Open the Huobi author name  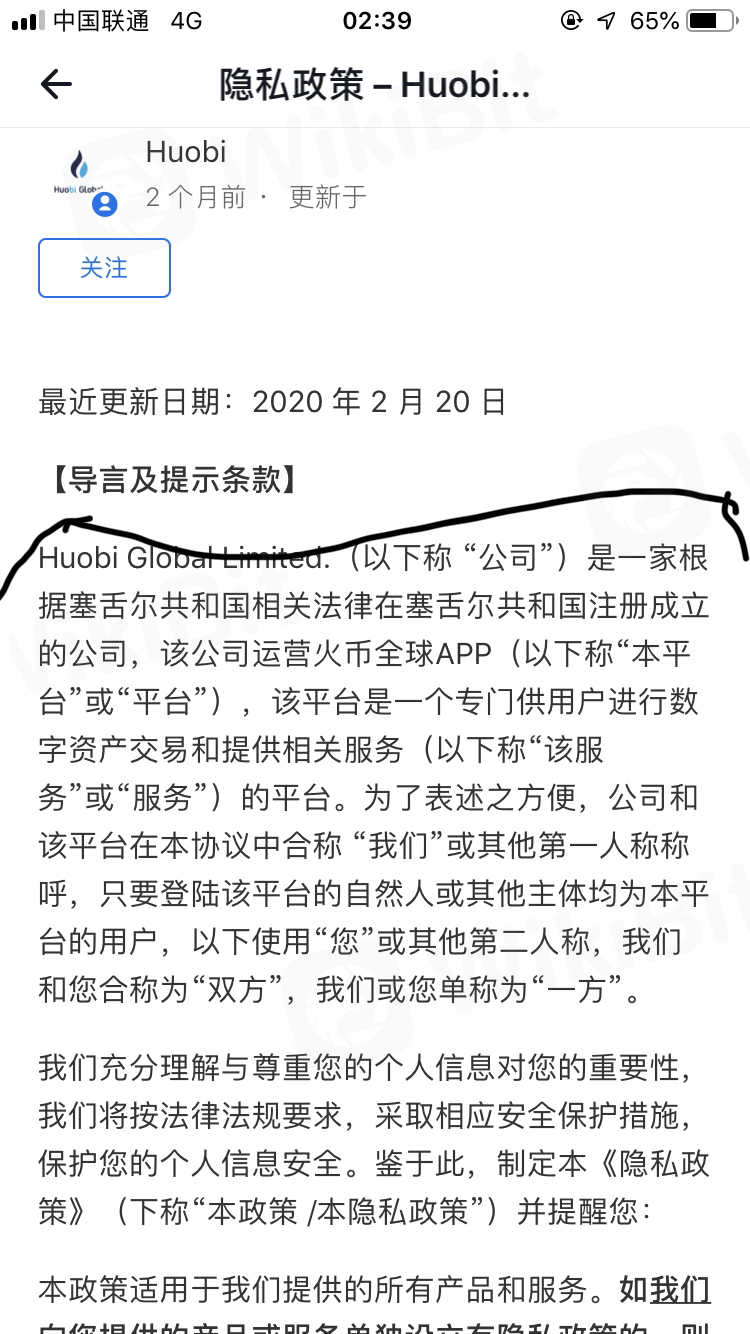[x=186, y=152]
